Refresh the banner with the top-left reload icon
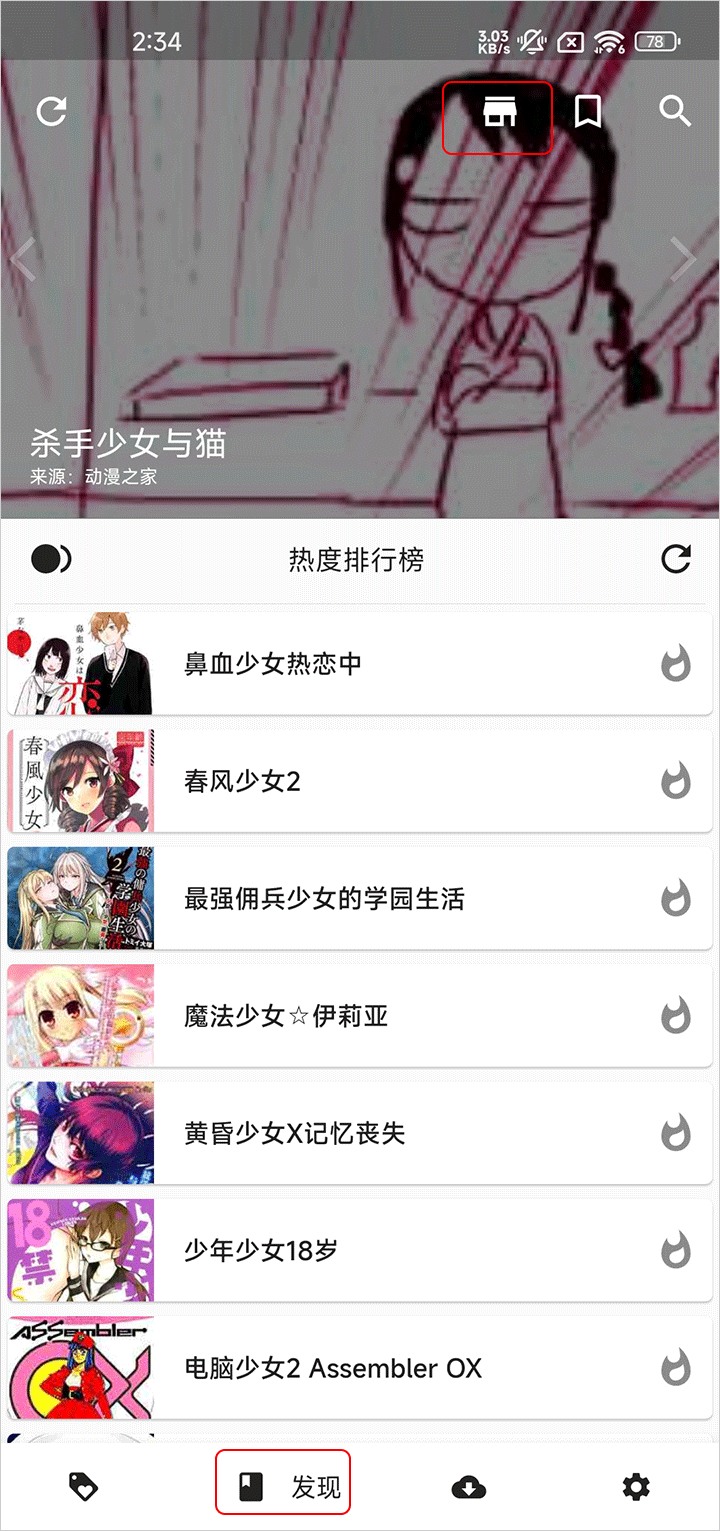This screenshot has height=1531, width=720. click(x=50, y=111)
